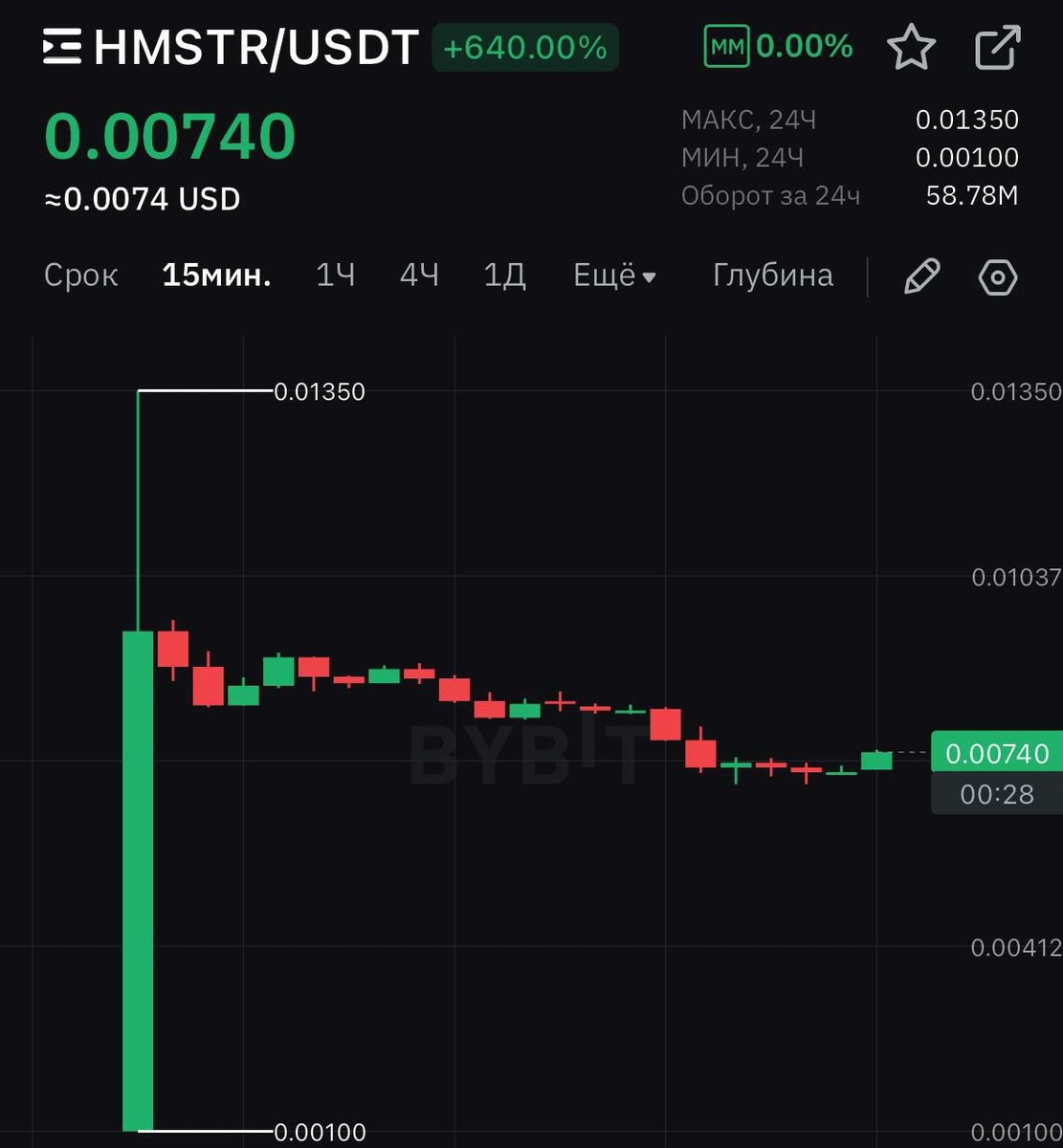Open the Глубина depth view
Screen dimensions: 1063x1148
(772, 276)
